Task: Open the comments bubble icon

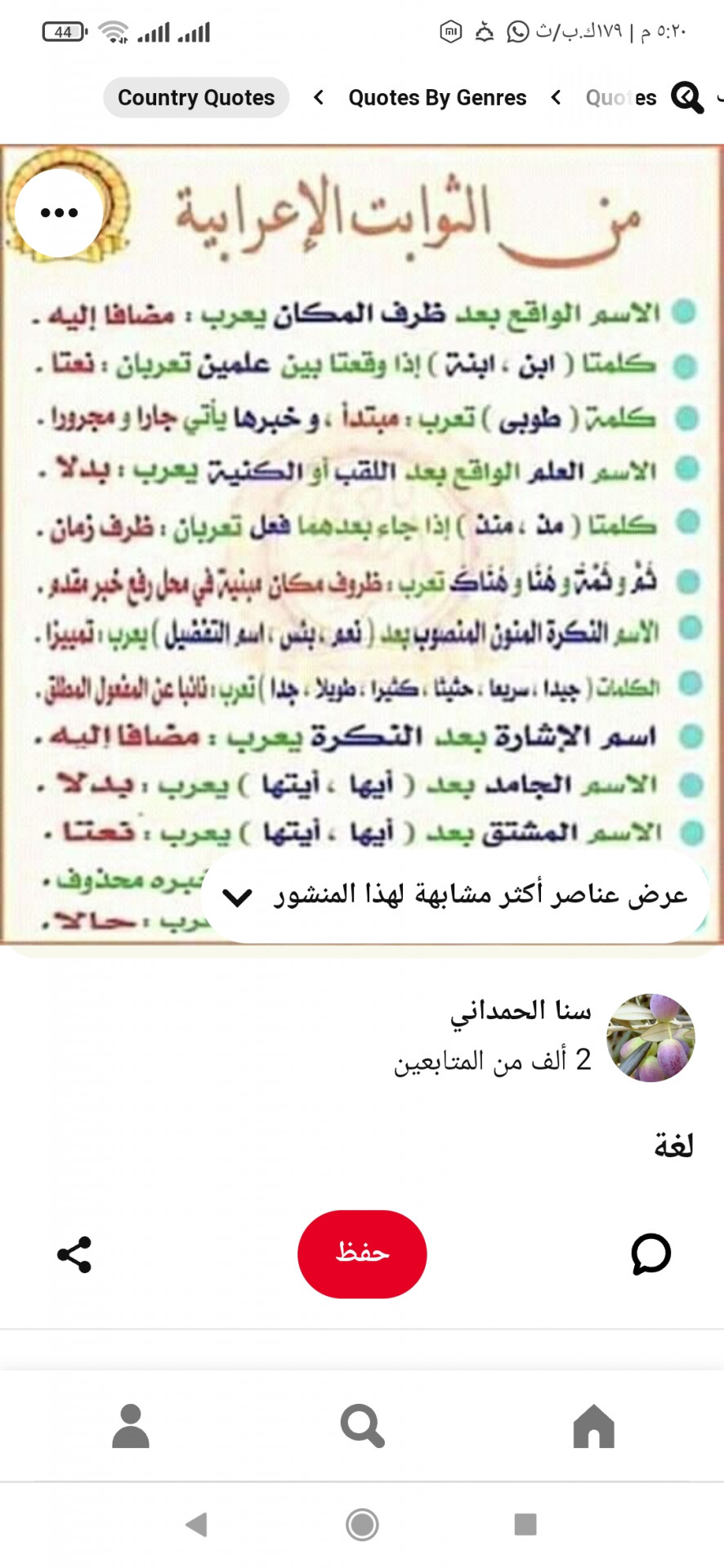Action: tap(650, 1254)
